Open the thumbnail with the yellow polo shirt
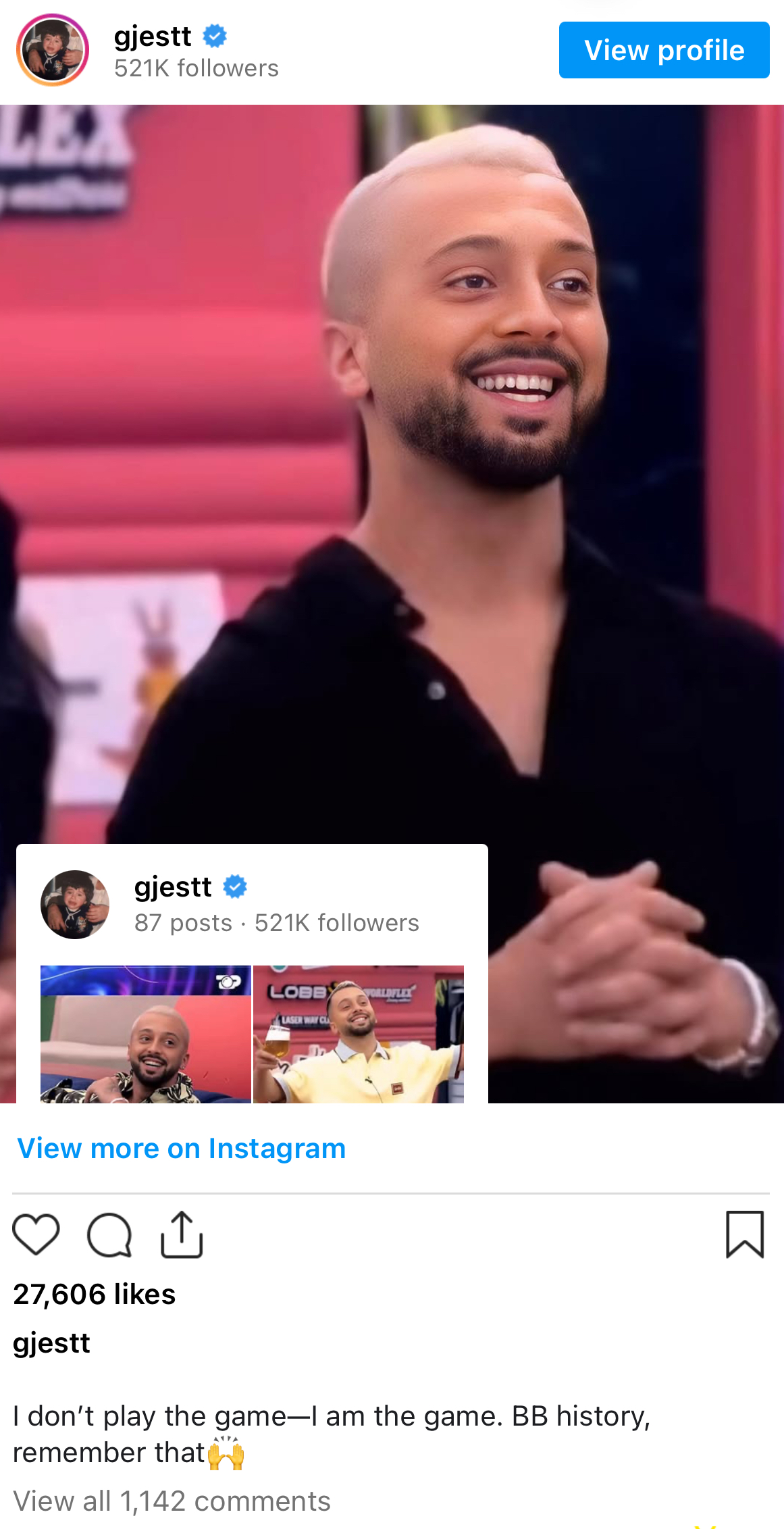 coord(359,1034)
